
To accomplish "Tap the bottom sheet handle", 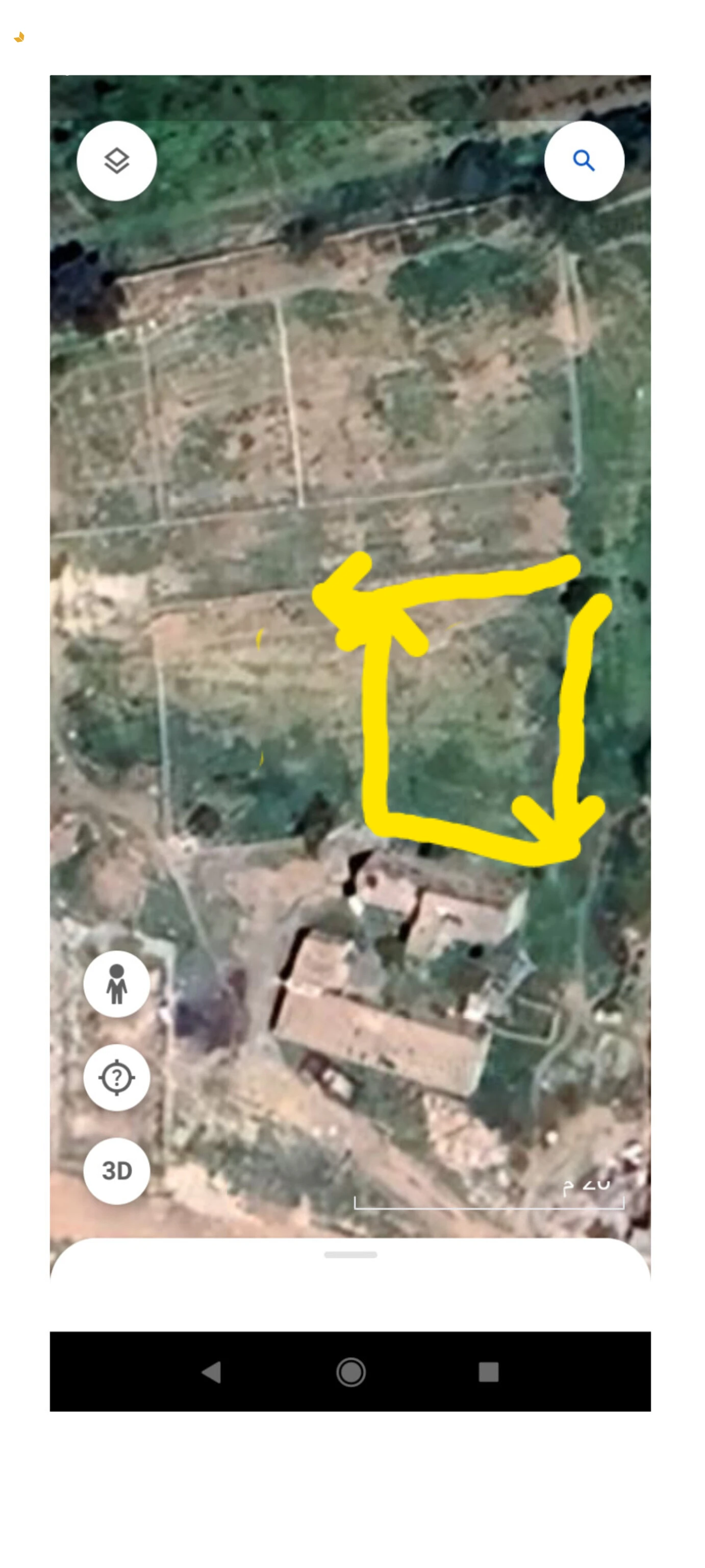I will click(x=350, y=1255).
